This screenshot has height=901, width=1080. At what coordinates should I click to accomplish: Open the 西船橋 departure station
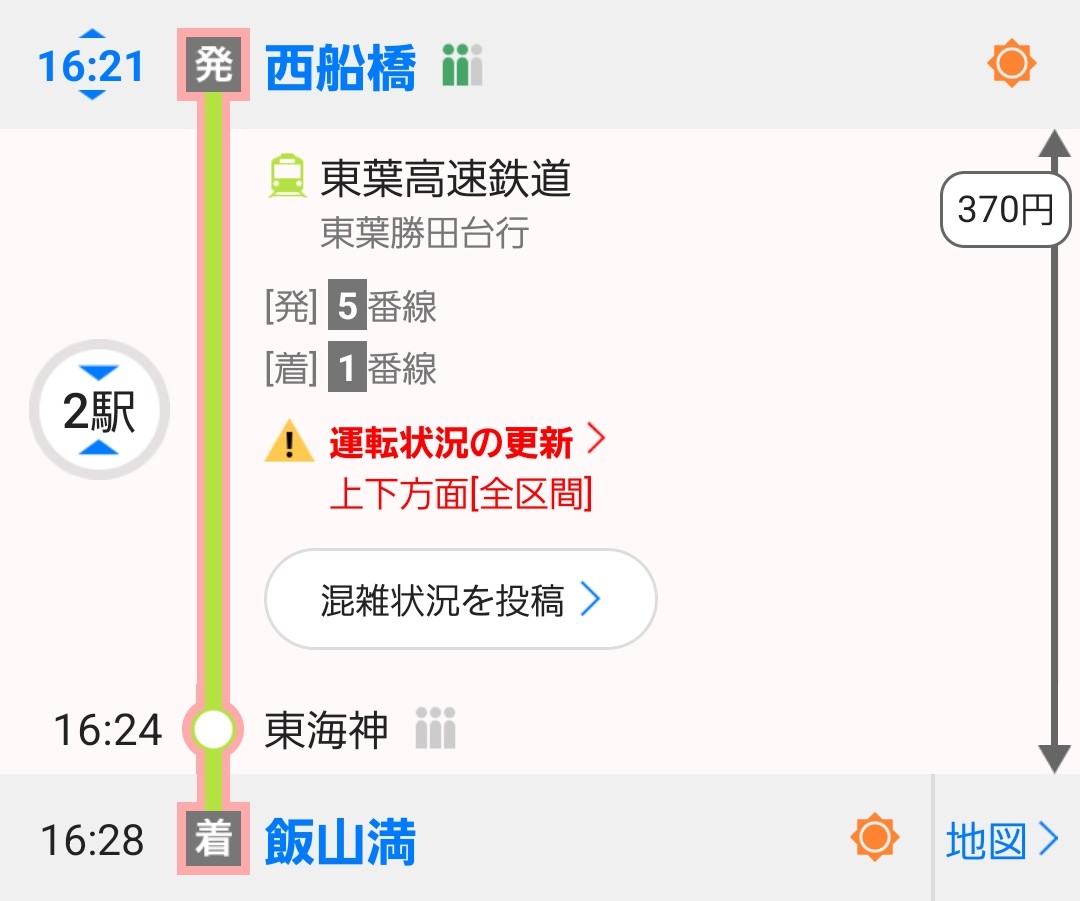tap(341, 68)
